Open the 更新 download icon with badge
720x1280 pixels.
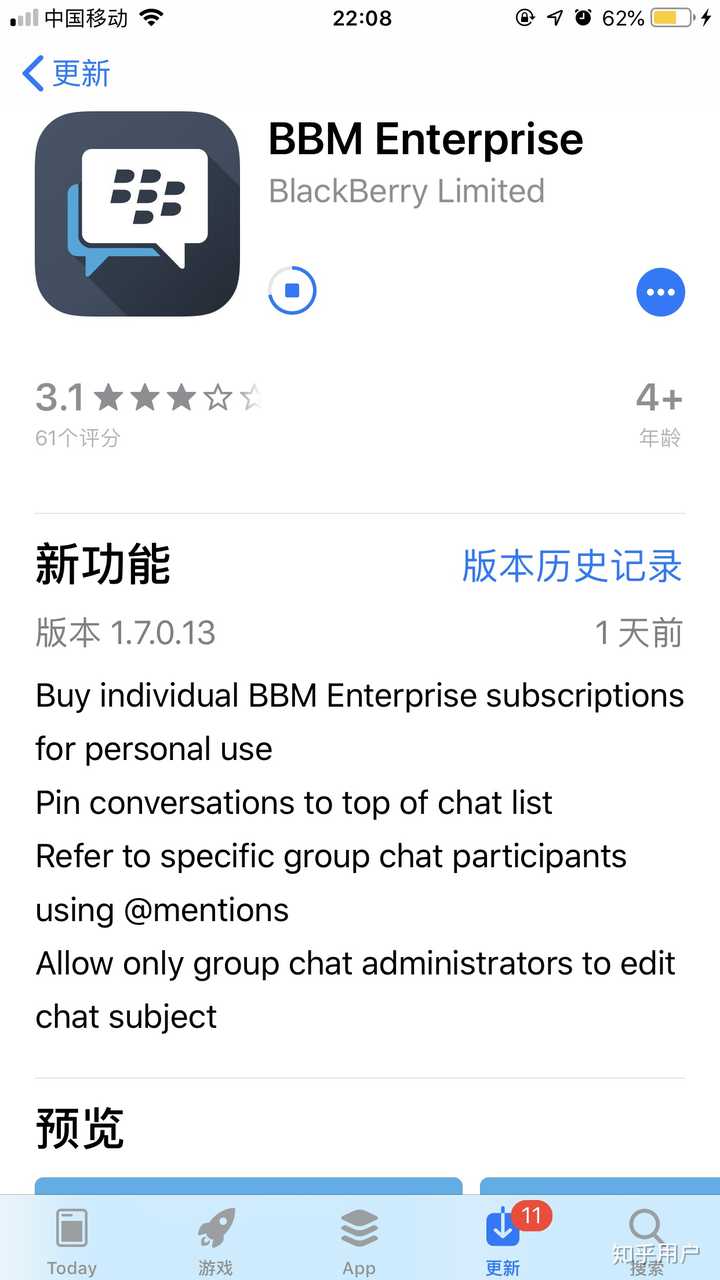click(x=503, y=1230)
